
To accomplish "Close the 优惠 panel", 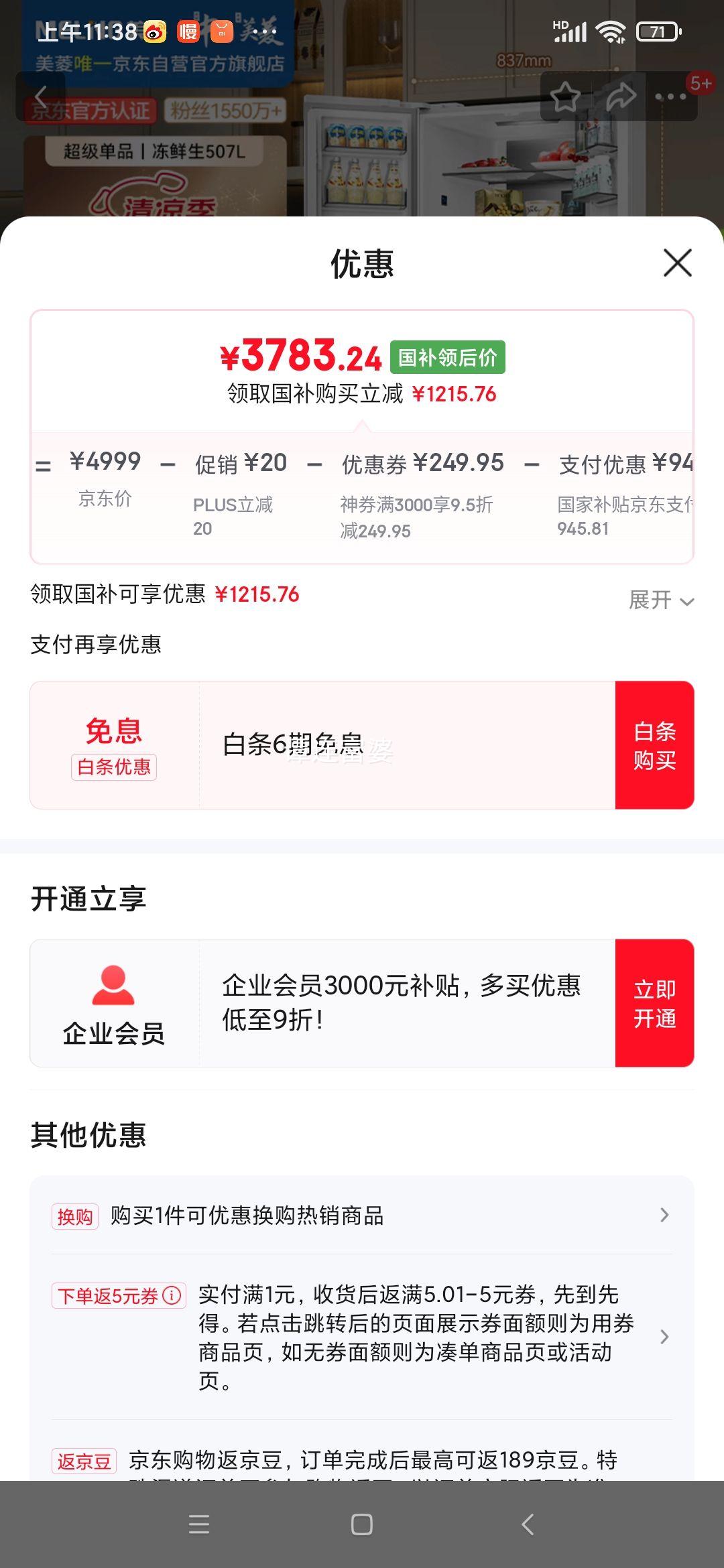I will [x=677, y=263].
